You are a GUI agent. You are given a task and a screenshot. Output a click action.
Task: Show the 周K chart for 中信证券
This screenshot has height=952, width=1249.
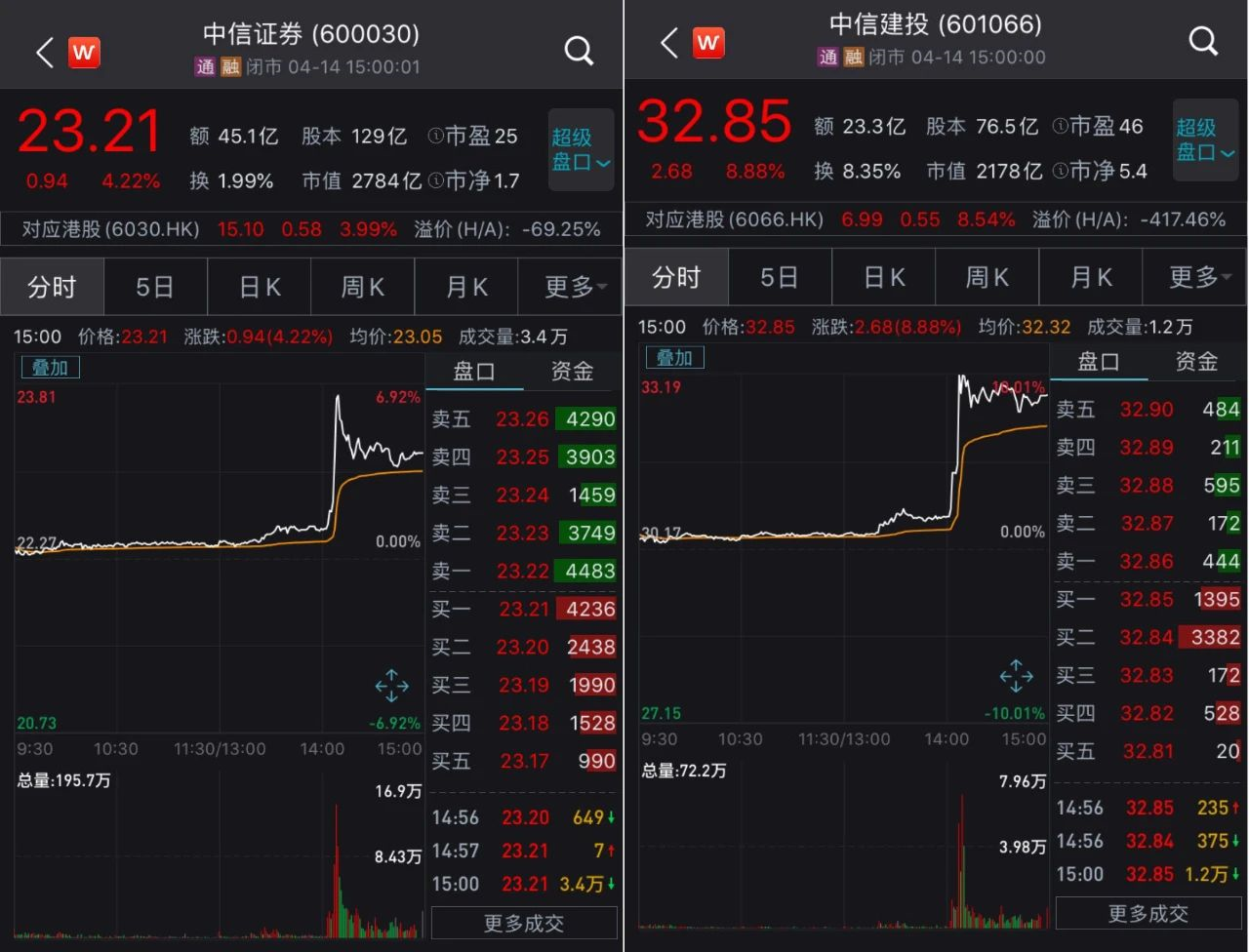click(x=363, y=287)
